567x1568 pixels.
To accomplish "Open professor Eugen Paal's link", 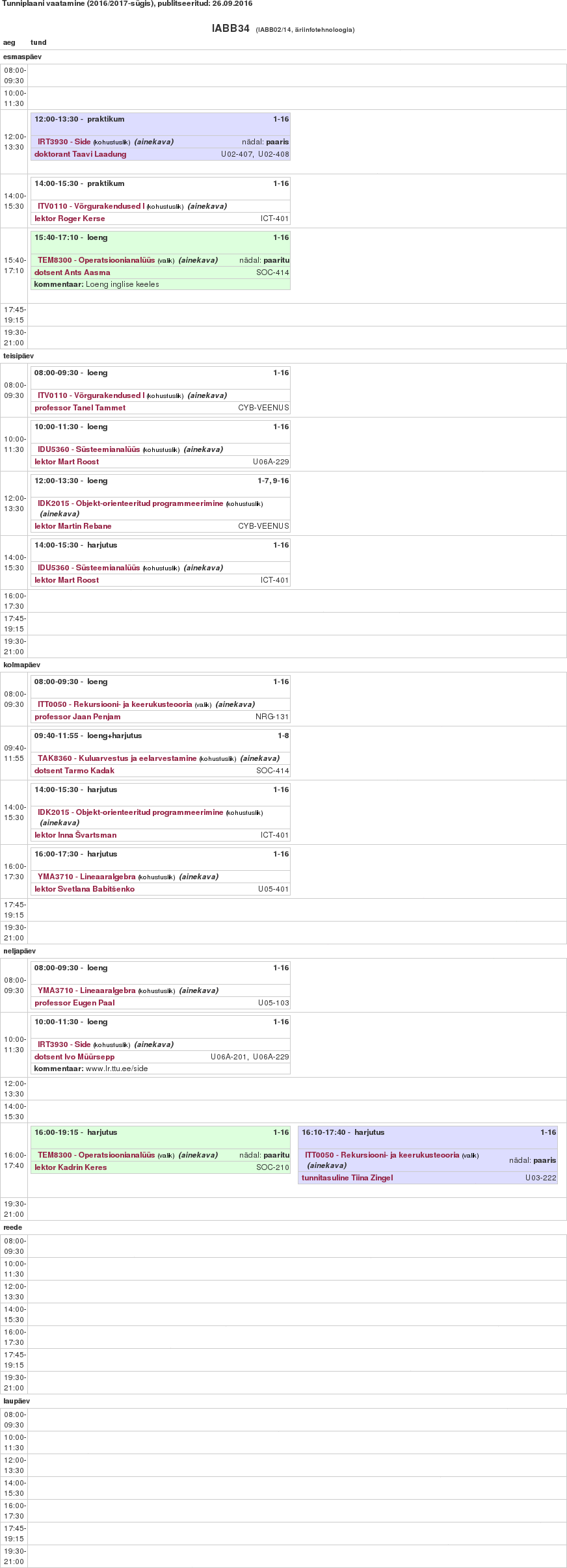I will [75, 1003].
